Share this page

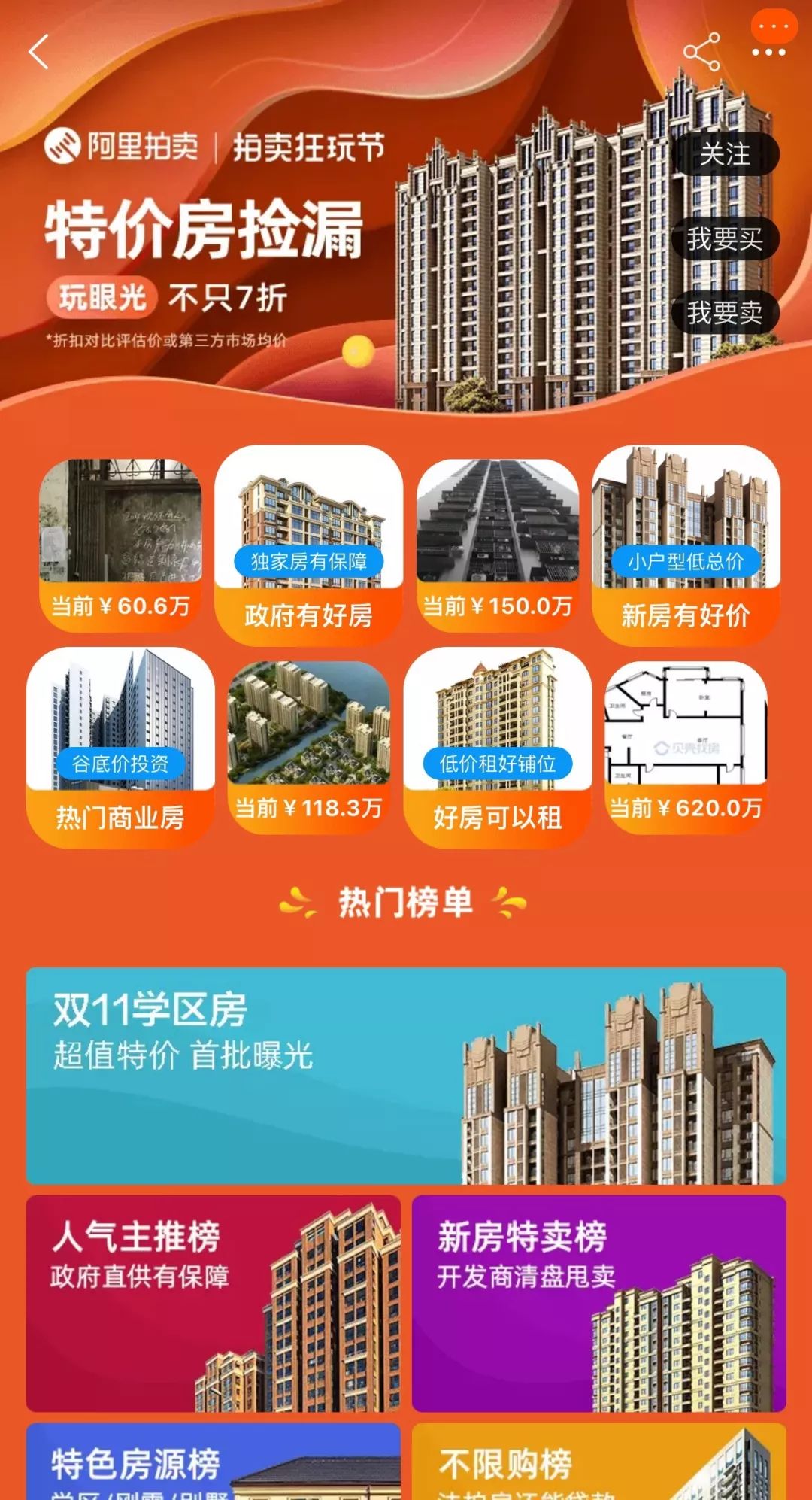point(701,52)
